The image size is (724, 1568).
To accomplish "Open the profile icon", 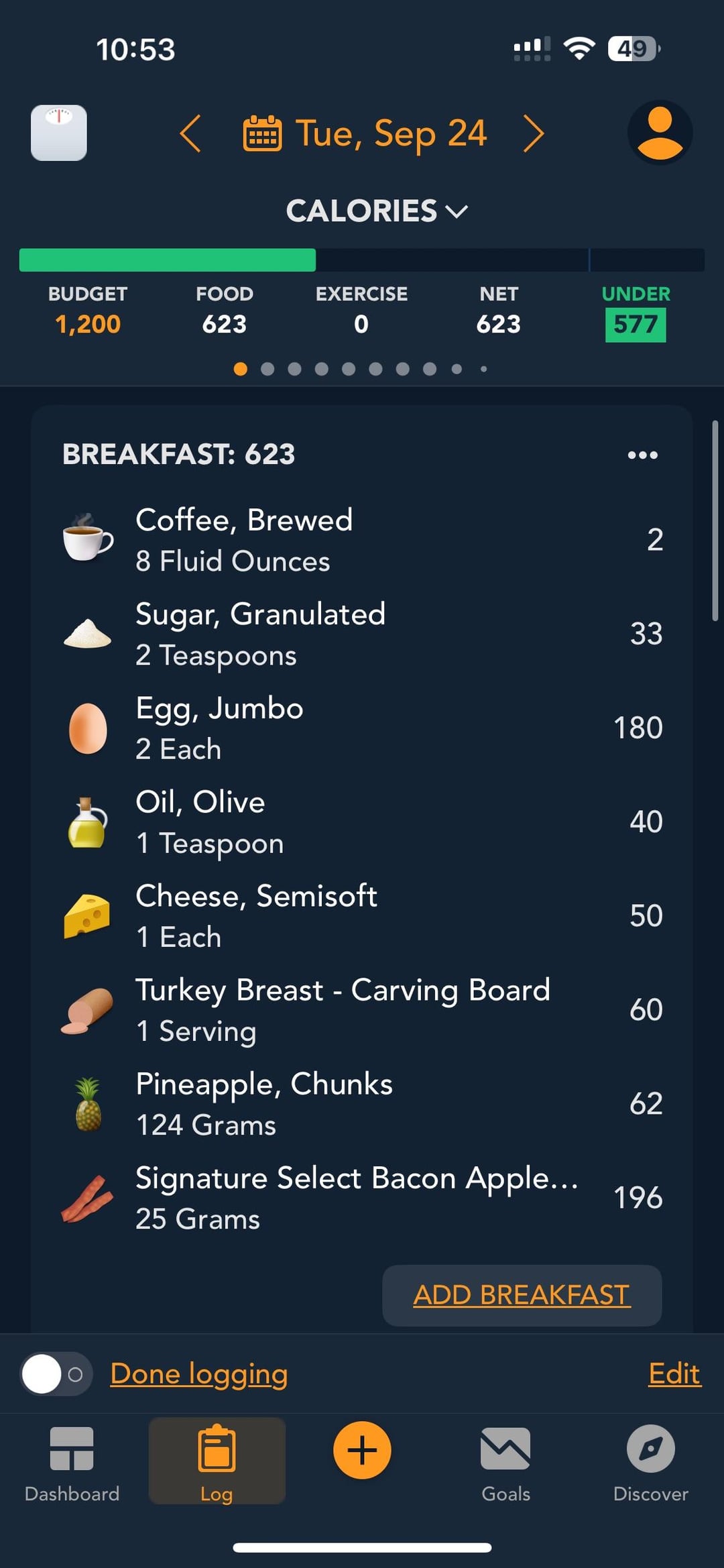I will 660,133.
